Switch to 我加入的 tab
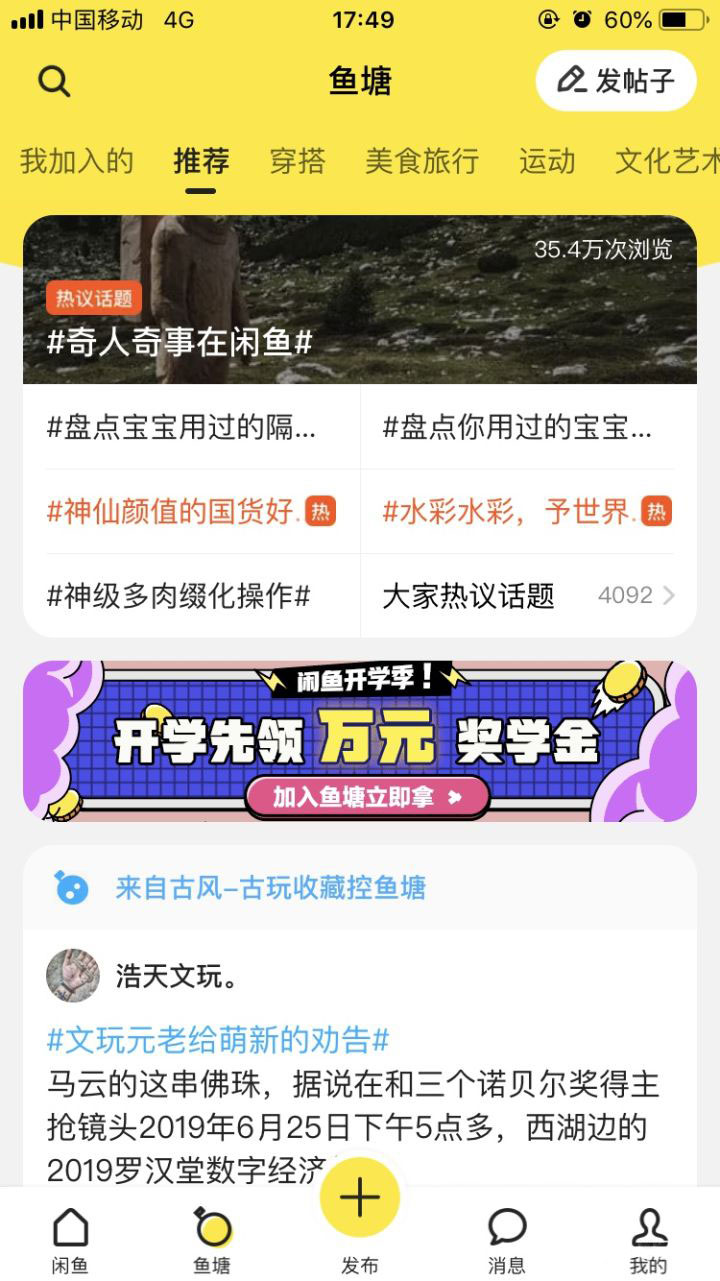 pyautogui.click(x=75, y=161)
